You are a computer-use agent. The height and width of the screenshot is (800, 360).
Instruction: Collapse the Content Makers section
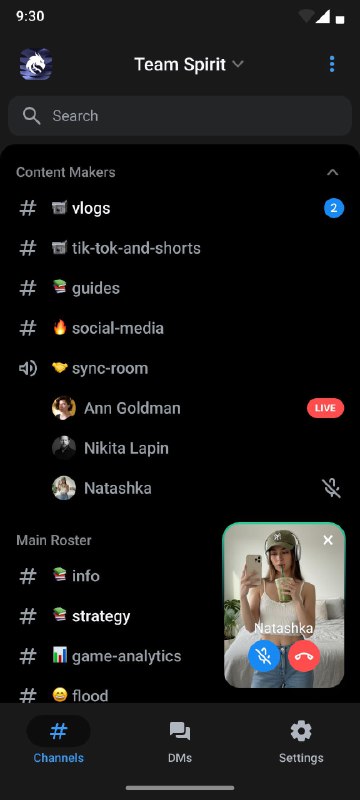point(332,172)
